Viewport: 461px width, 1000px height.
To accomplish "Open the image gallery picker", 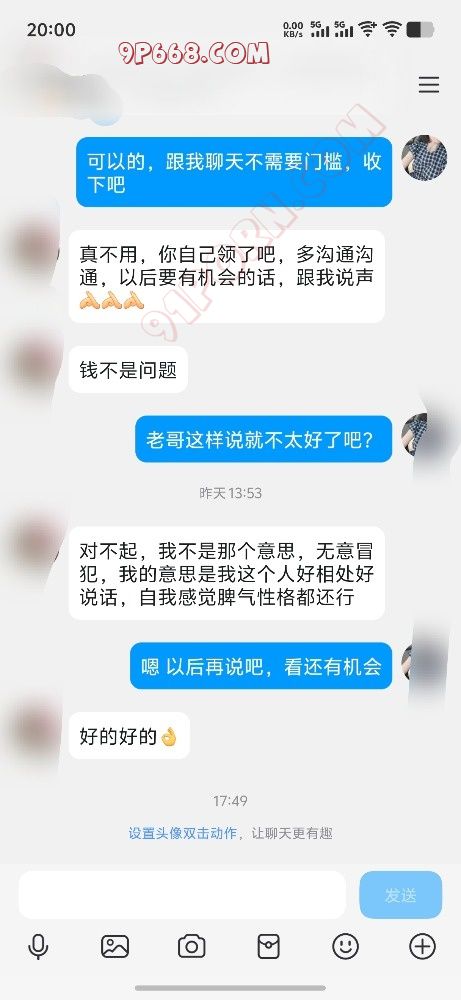I will coord(115,946).
